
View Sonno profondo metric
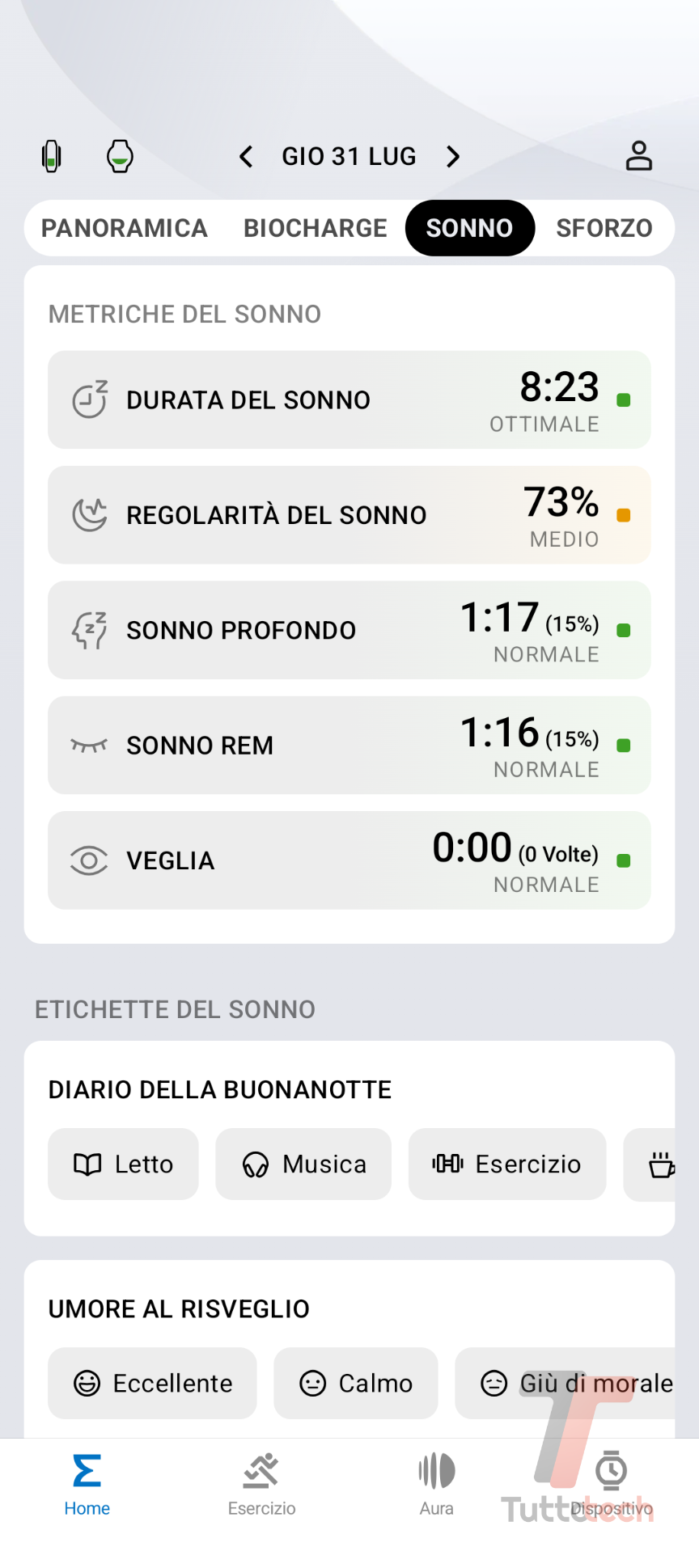349,630
